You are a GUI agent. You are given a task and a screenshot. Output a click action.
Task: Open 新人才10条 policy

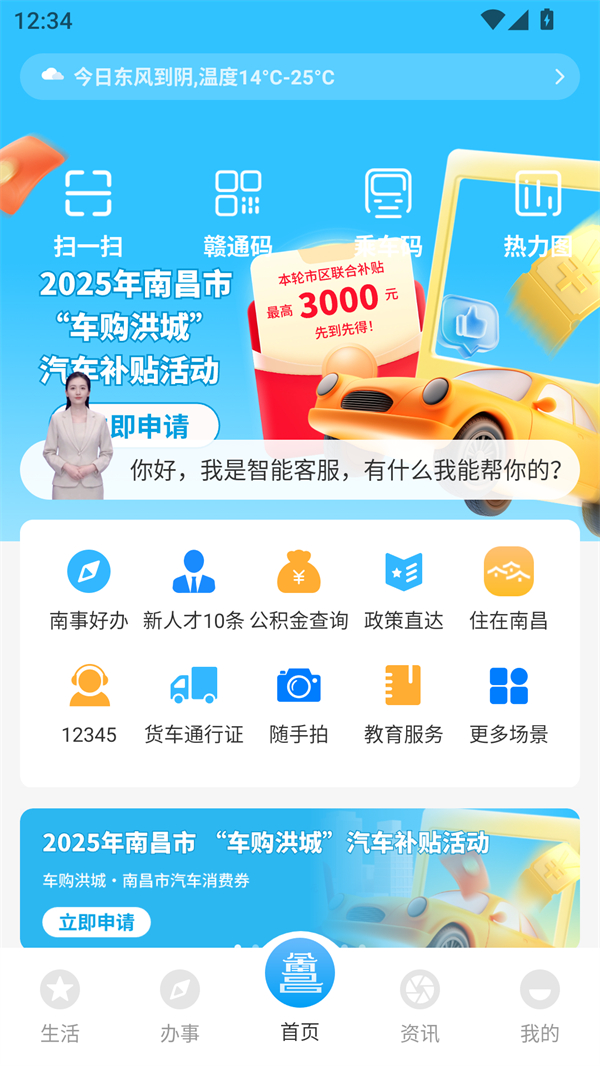coord(194,590)
